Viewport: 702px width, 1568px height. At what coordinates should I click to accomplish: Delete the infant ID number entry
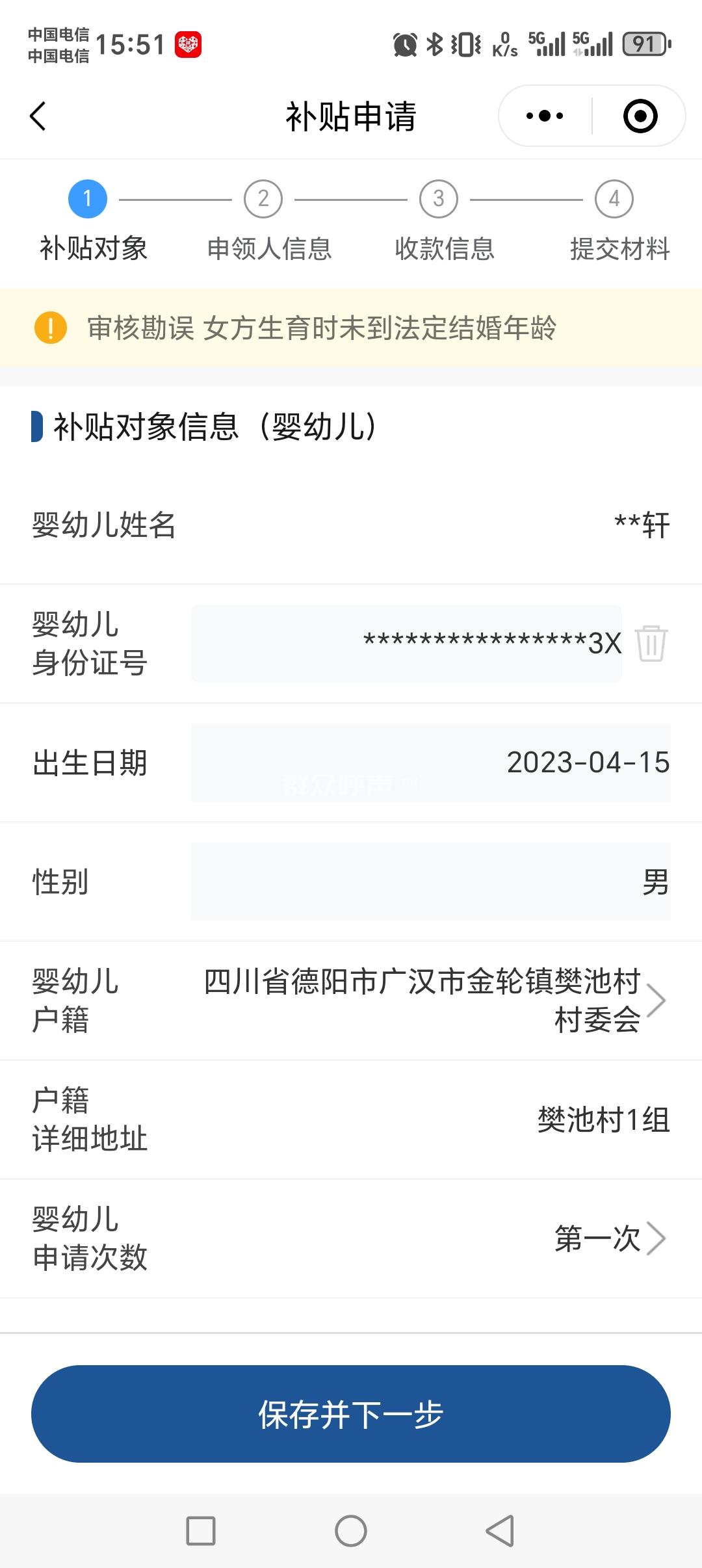[x=651, y=643]
